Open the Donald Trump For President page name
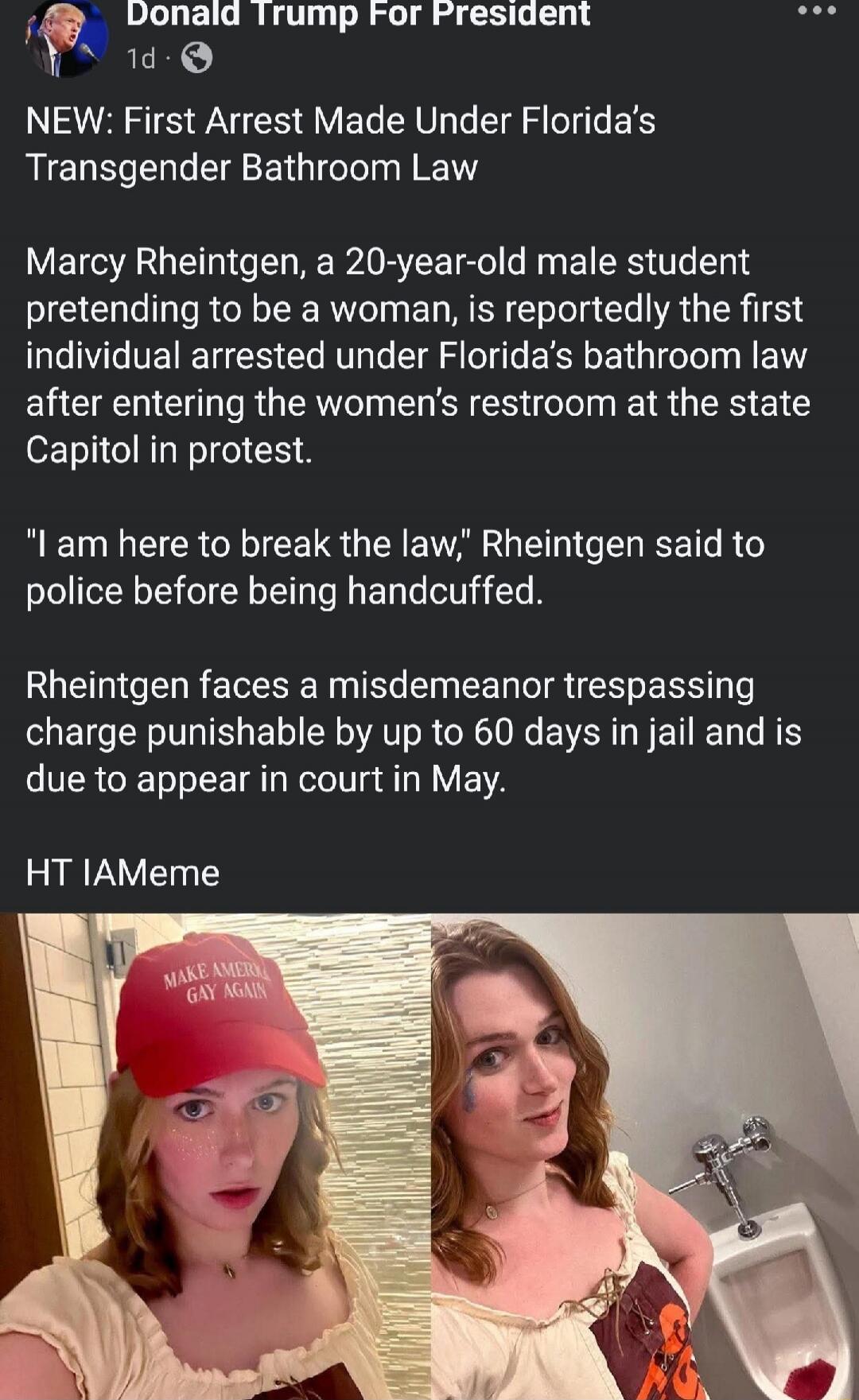The width and height of the screenshot is (859, 1400). [x=358, y=14]
